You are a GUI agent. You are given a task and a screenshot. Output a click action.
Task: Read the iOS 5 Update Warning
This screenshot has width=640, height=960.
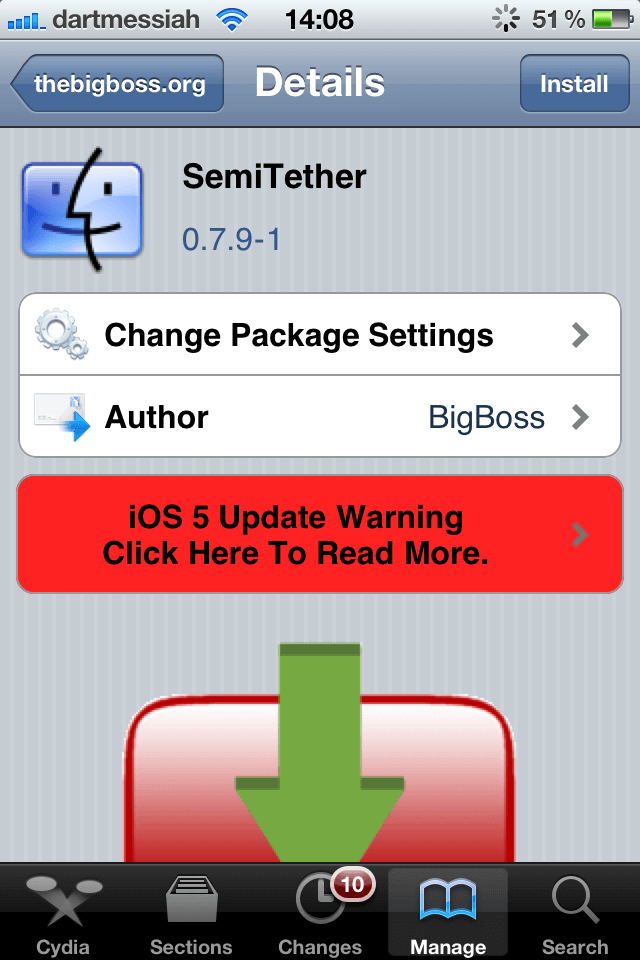click(x=320, y=534)
